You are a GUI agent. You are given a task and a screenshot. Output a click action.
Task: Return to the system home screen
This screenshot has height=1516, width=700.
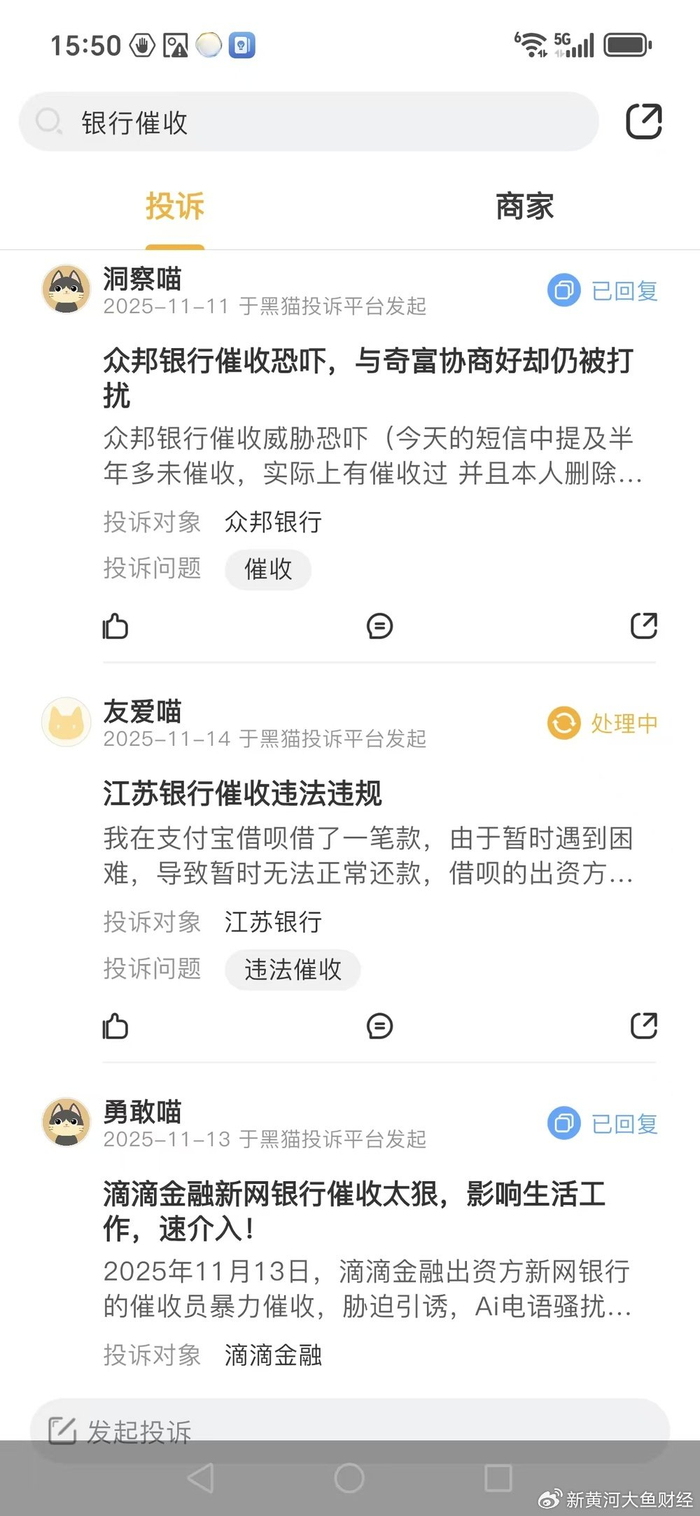[x=349, y=1478]
